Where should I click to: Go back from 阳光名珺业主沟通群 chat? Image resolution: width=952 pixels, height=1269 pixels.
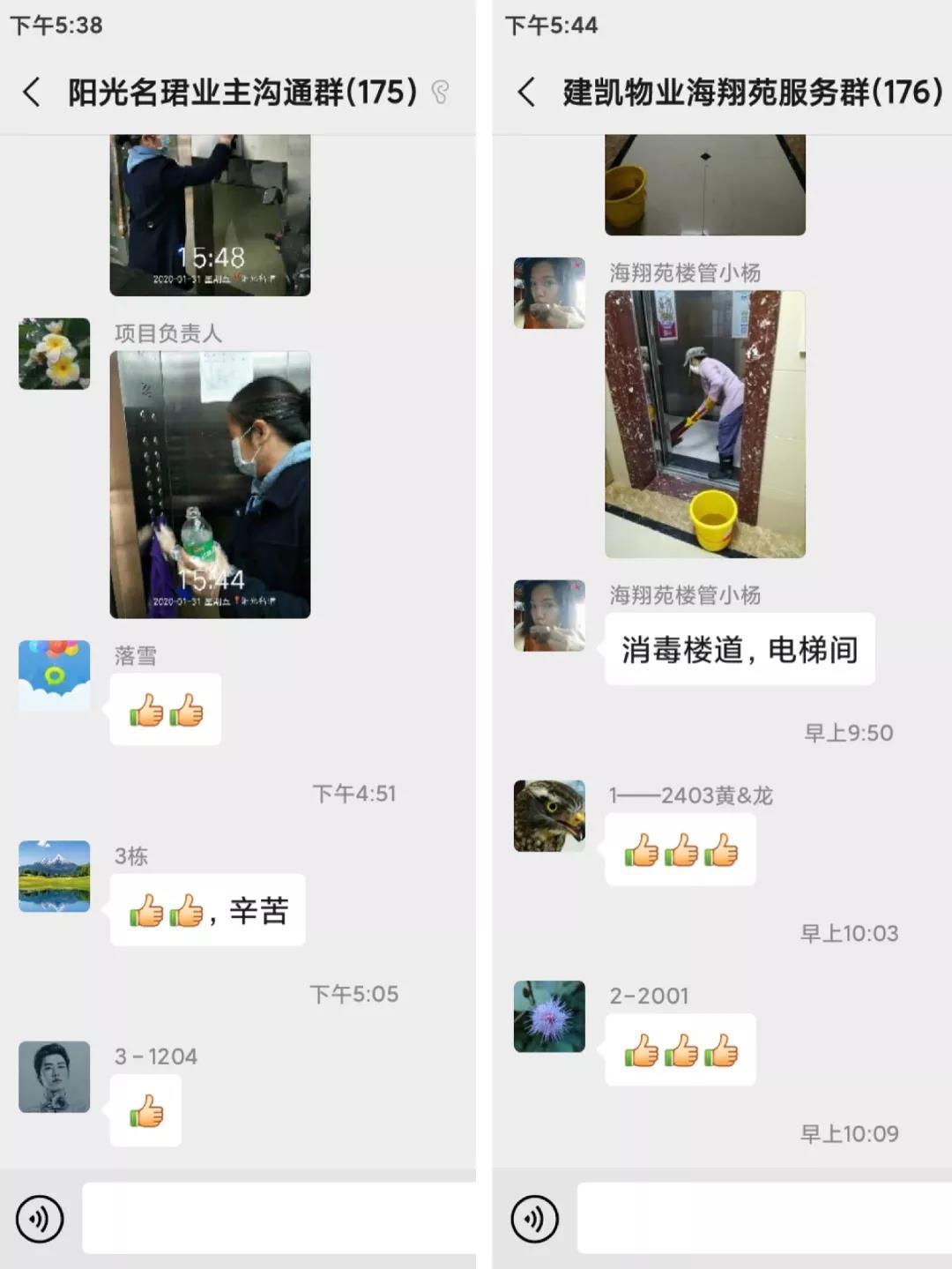[x=32, y=92]
